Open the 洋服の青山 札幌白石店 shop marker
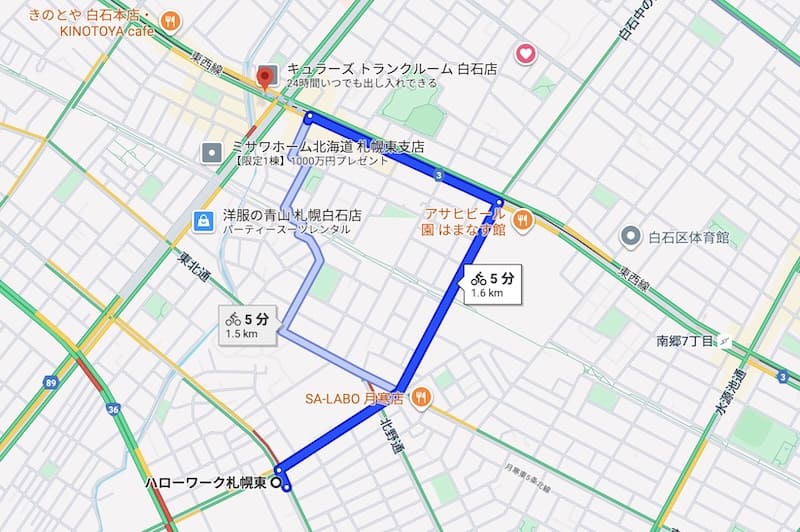The width and height of the screenshot is (800, 532). 203,221
